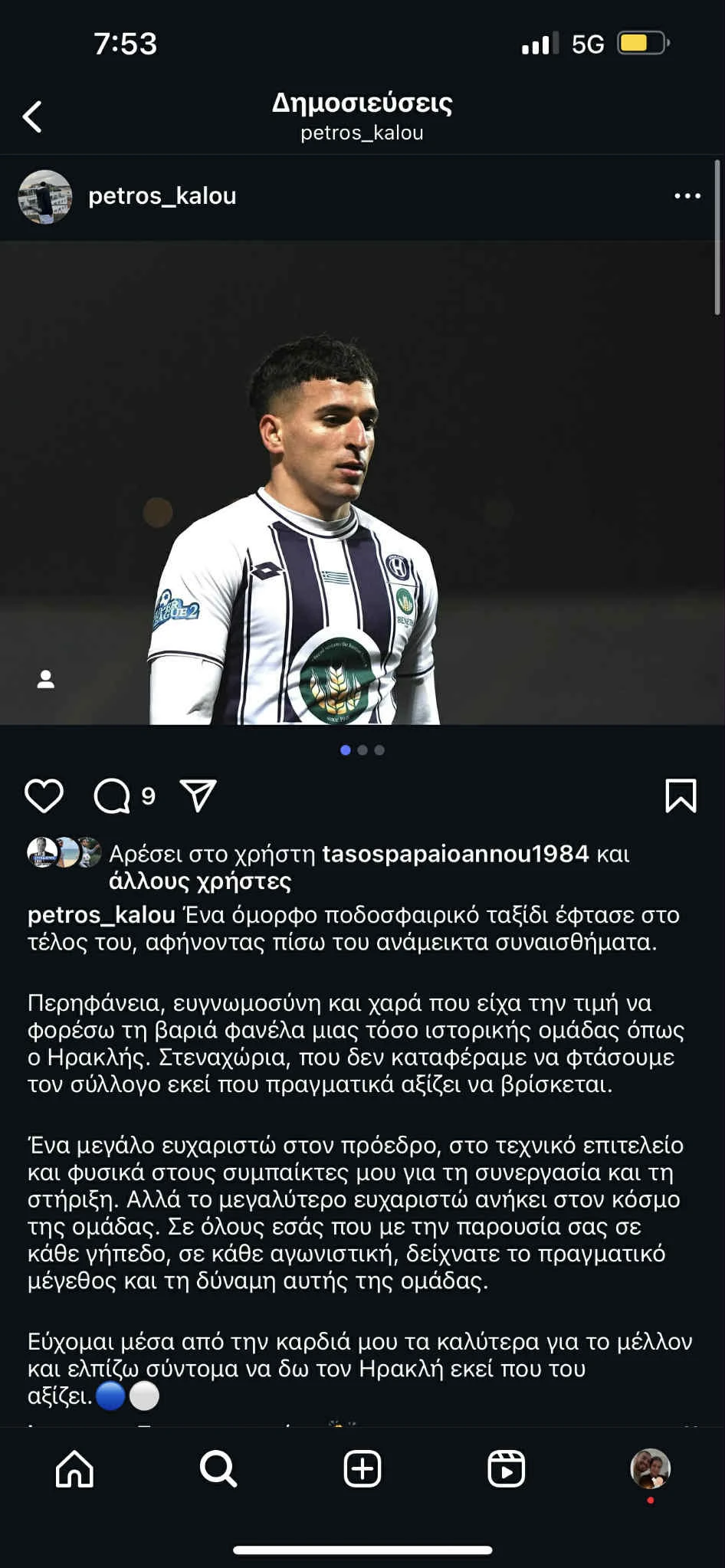Go back from the posts screen
The image size is (725, 1568).
pos(32,117)
